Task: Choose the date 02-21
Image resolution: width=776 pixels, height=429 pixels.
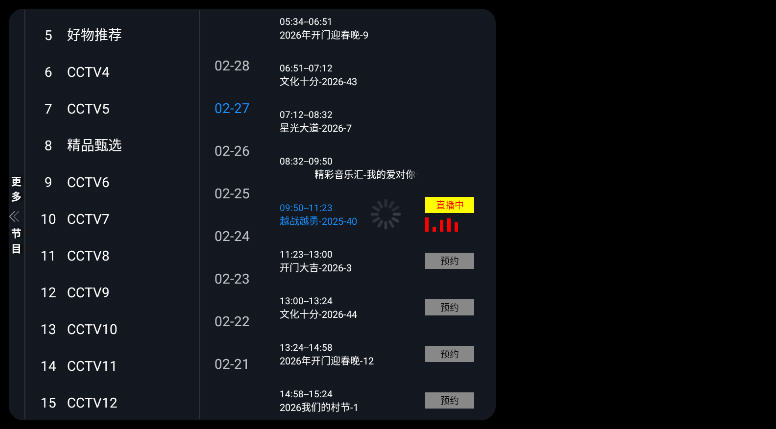Action: [x=232, y=364]
